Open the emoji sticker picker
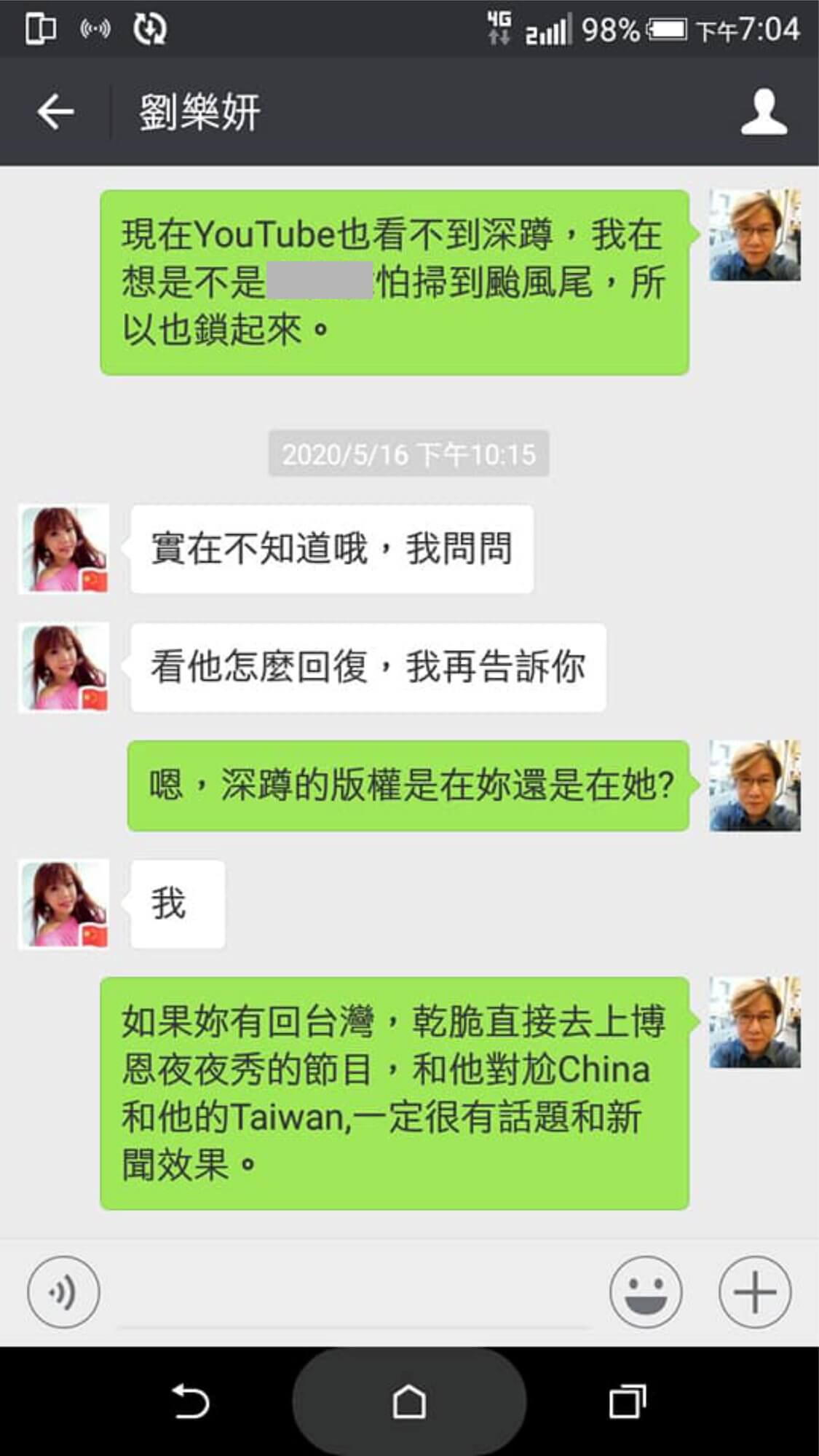Viewport: 819px width, 1456px height. [646, 1292]
